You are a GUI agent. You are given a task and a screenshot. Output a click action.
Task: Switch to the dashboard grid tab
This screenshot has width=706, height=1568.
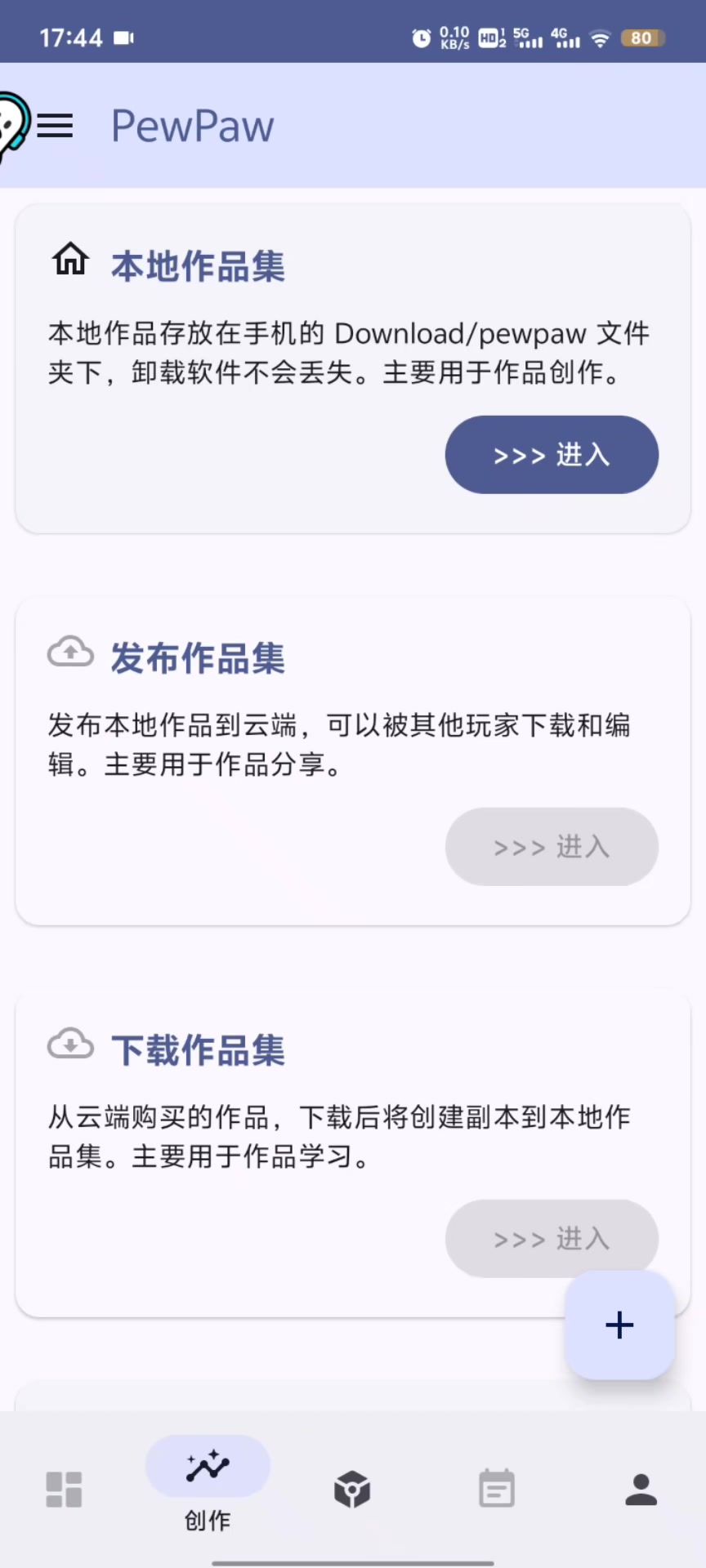coord(64,1489)
